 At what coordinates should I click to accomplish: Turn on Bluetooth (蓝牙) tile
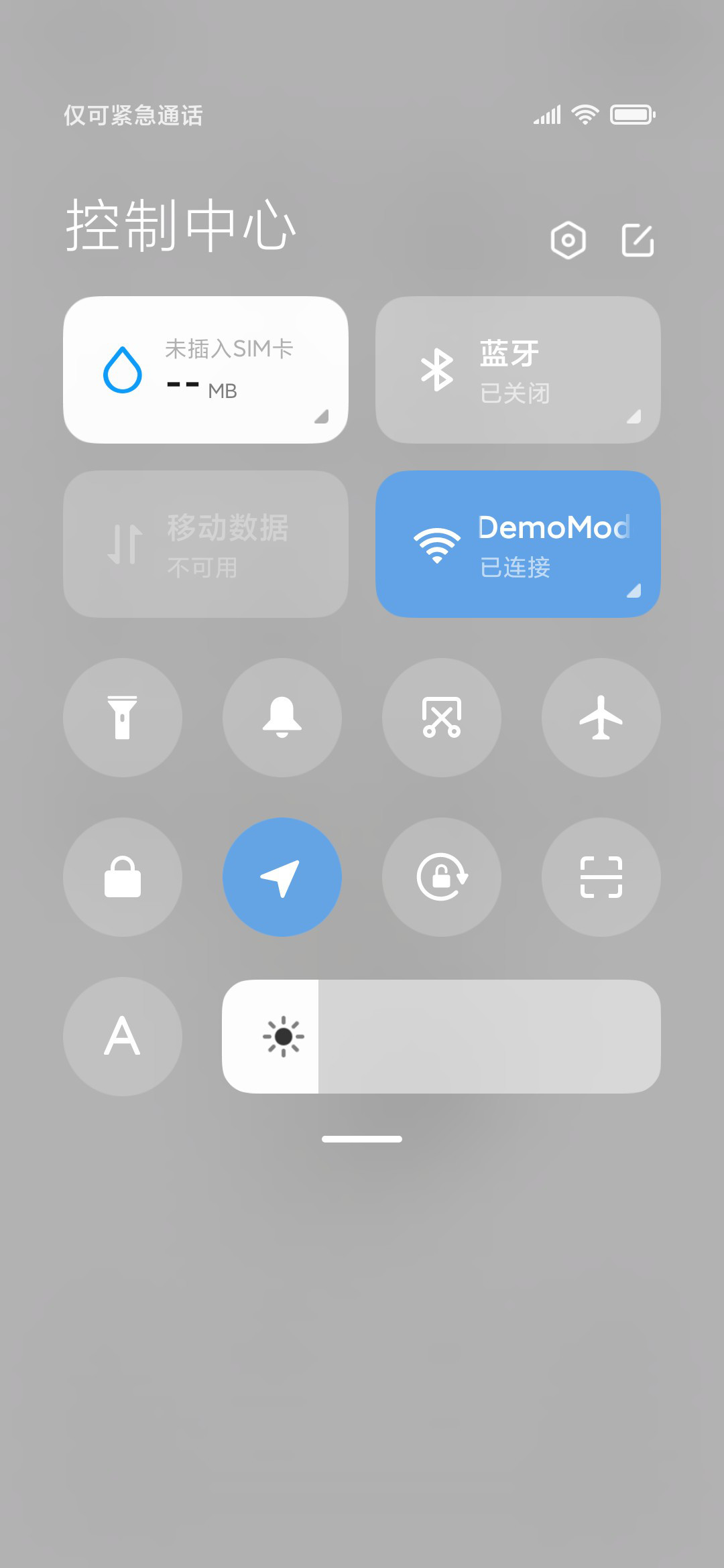coord(518,370)
